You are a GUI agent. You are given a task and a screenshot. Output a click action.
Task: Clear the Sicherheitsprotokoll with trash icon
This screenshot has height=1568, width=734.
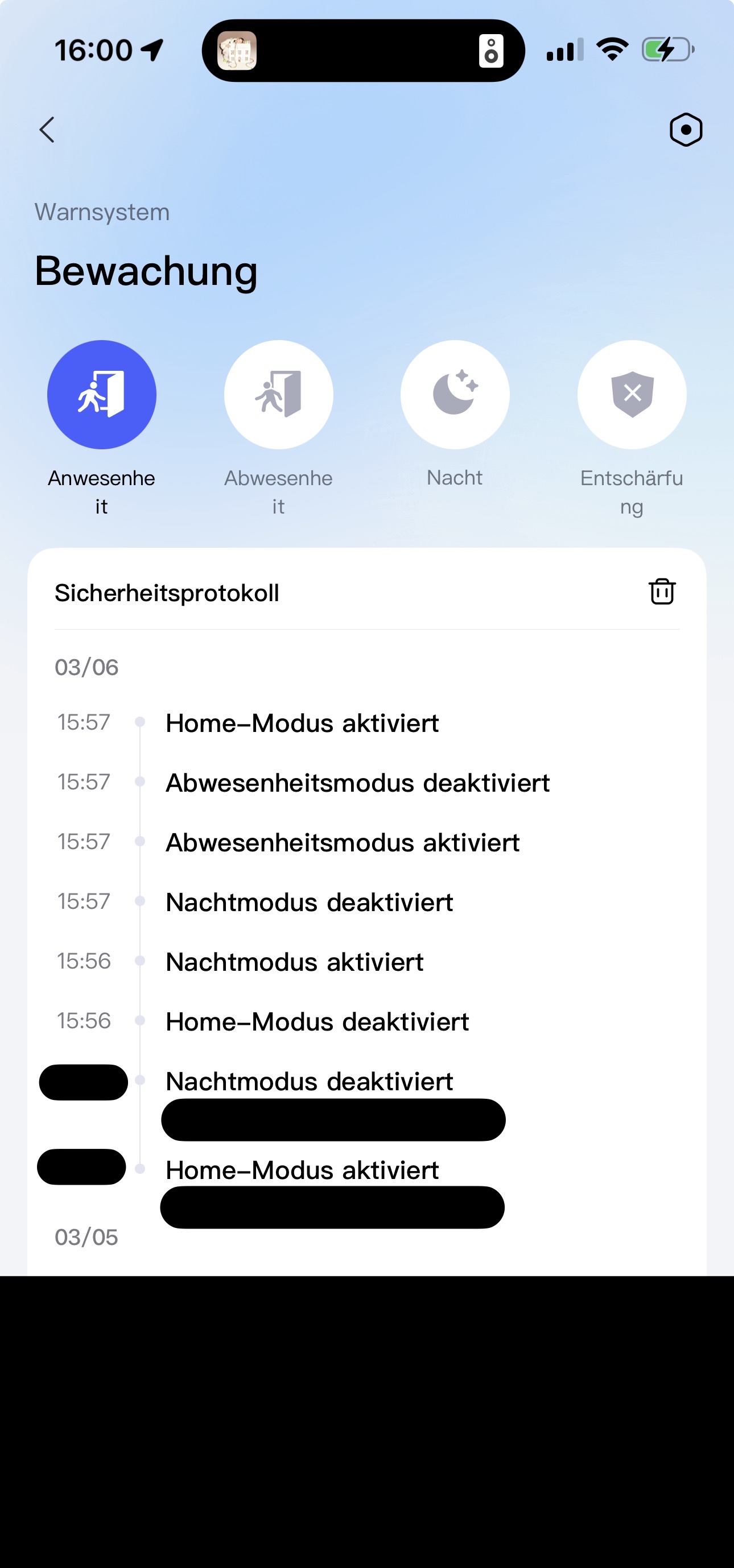(x=662, y=591)
